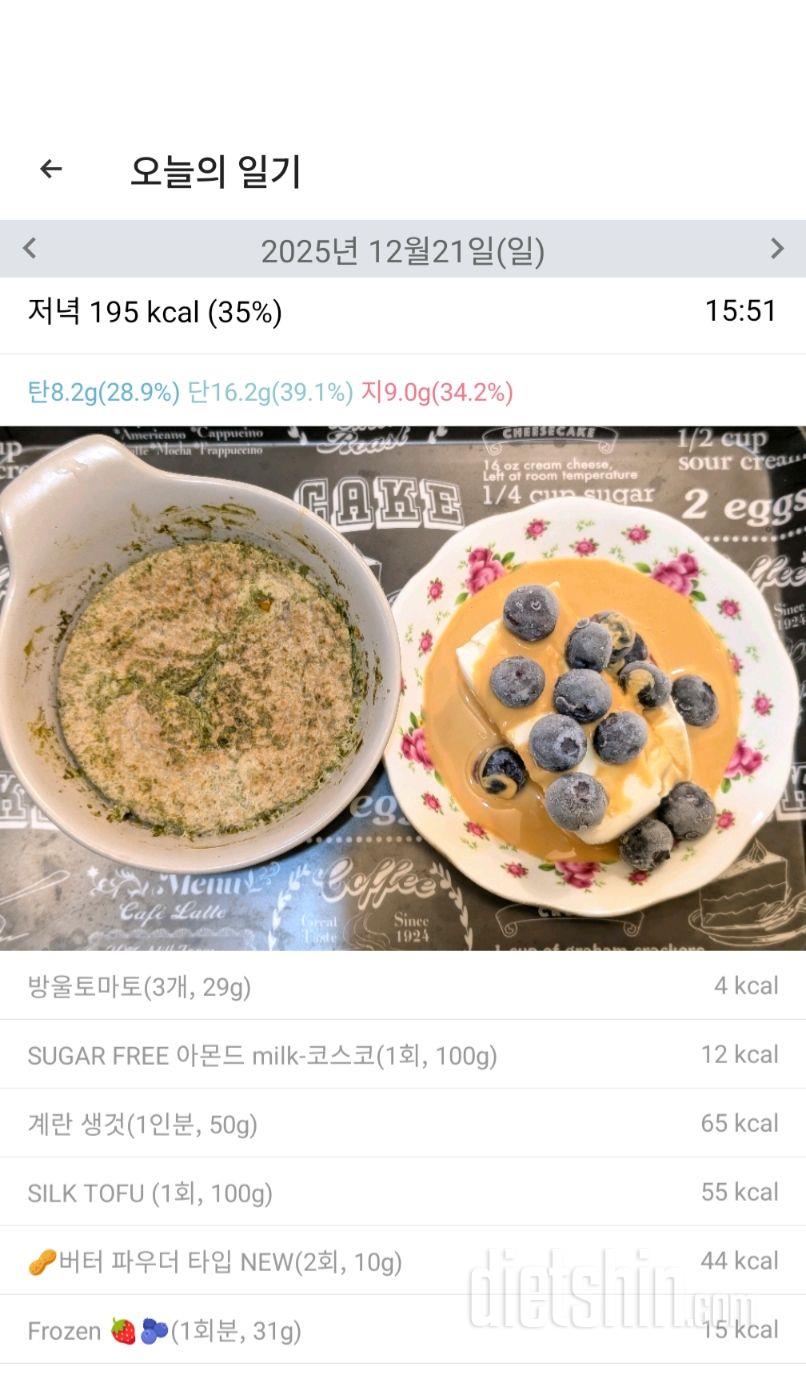Open the dinner meal photo
Screen dimensions: 806x1378
[x=403, y=688]
